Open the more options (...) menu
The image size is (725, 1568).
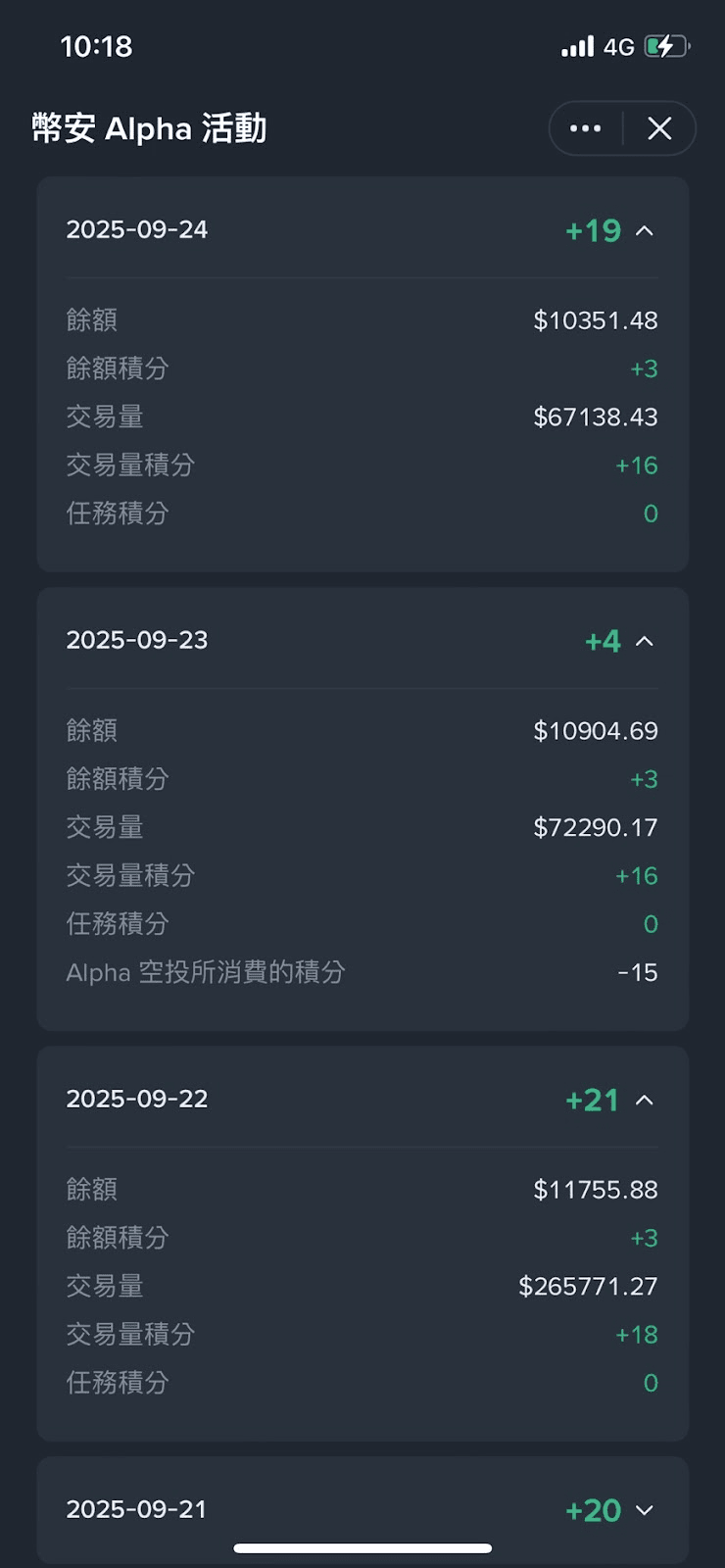(584, 128)
